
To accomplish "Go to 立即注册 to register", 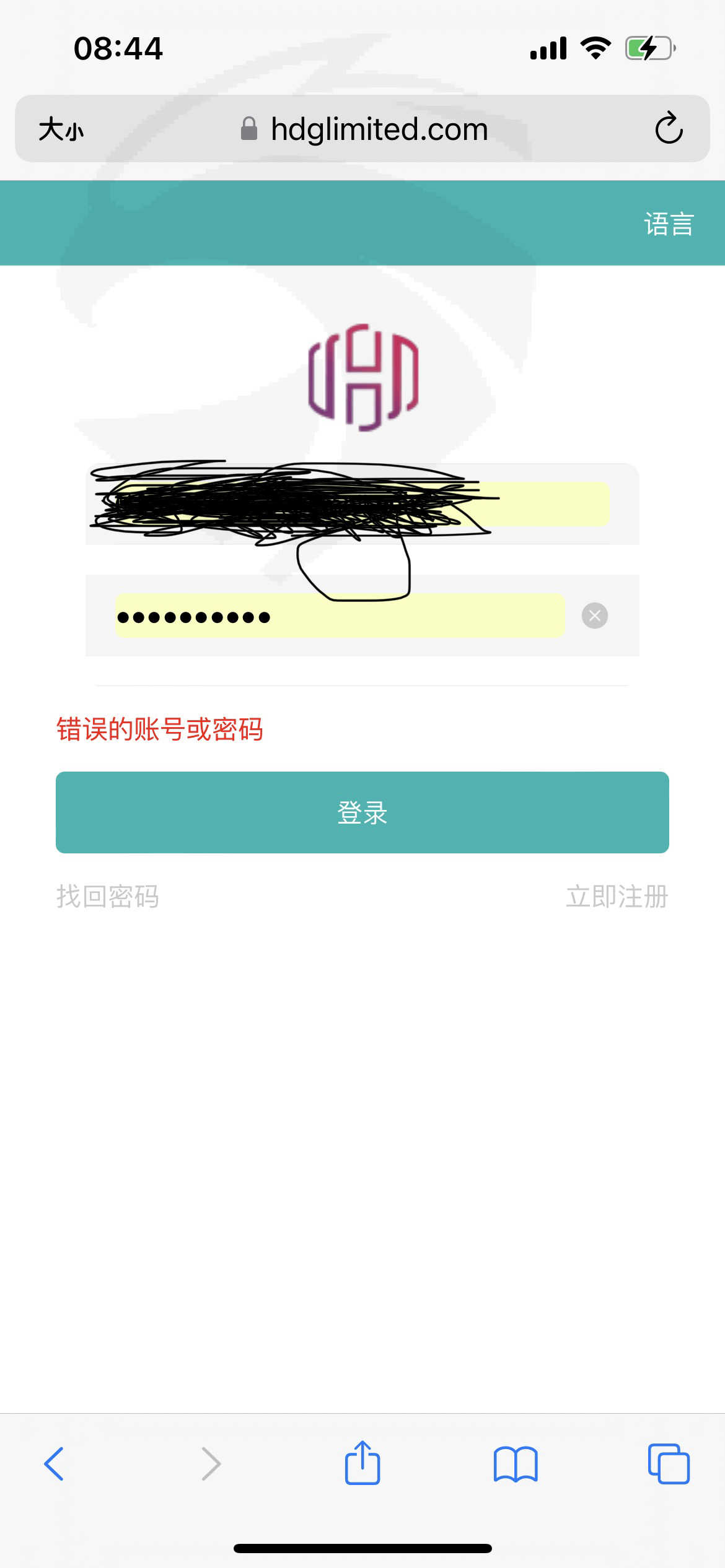I will (x=617, y=896).
